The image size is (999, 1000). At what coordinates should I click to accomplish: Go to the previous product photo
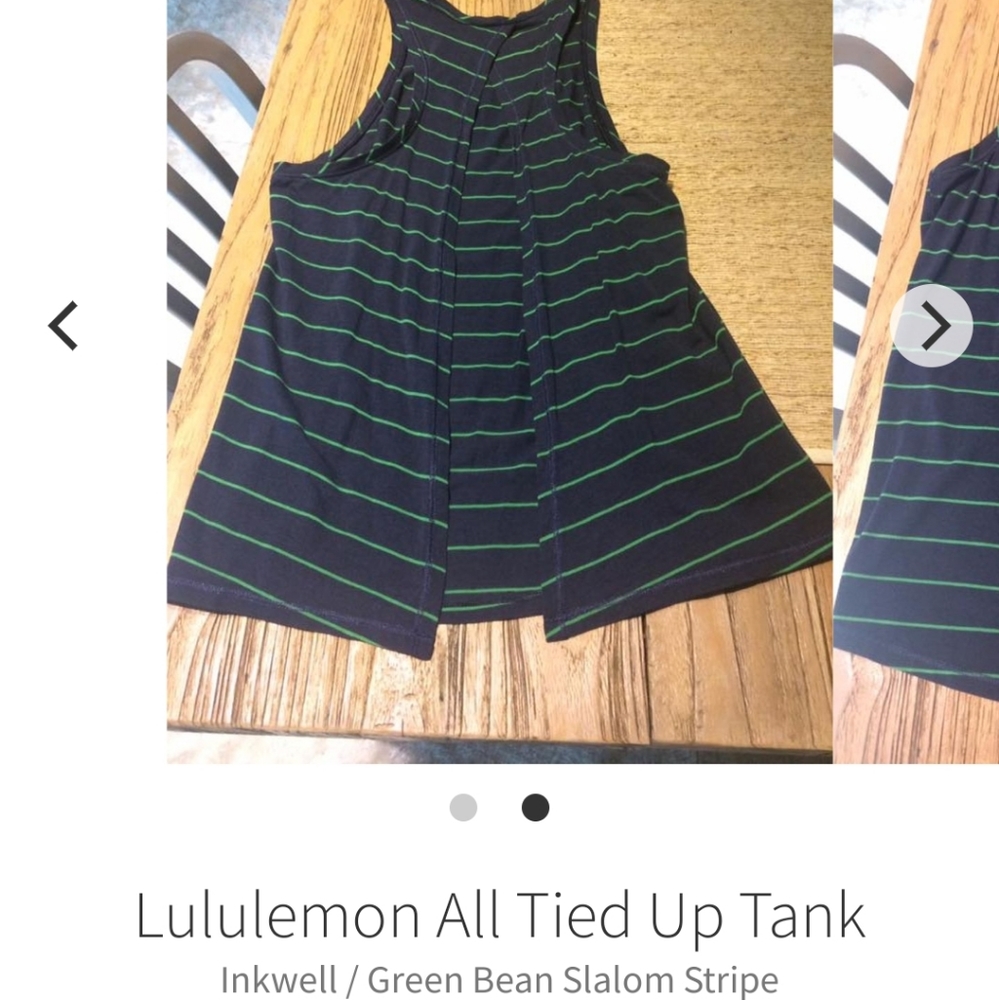click(x=63, y=326)
